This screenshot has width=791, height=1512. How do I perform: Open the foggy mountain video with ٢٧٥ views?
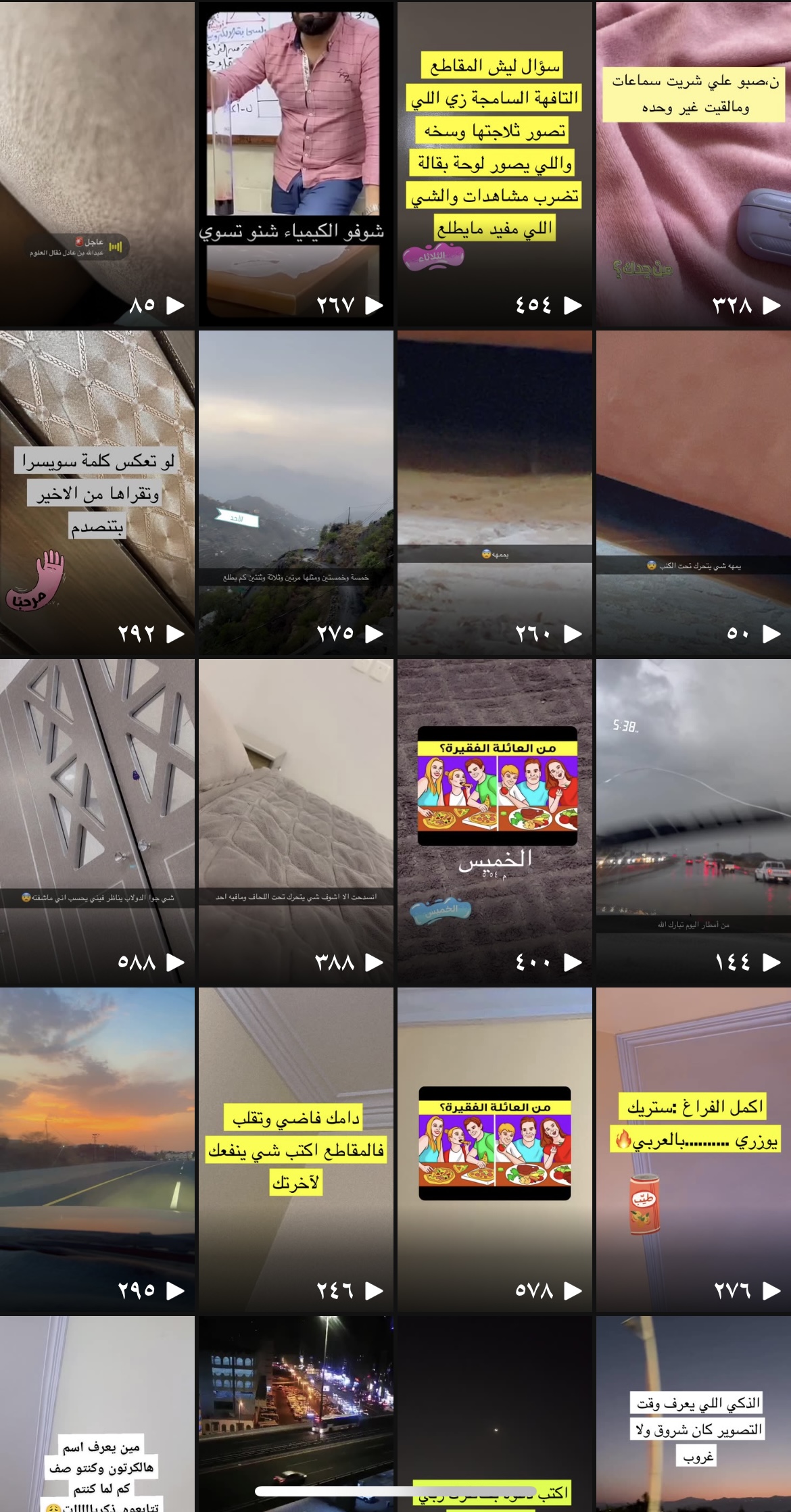(295, 492)
